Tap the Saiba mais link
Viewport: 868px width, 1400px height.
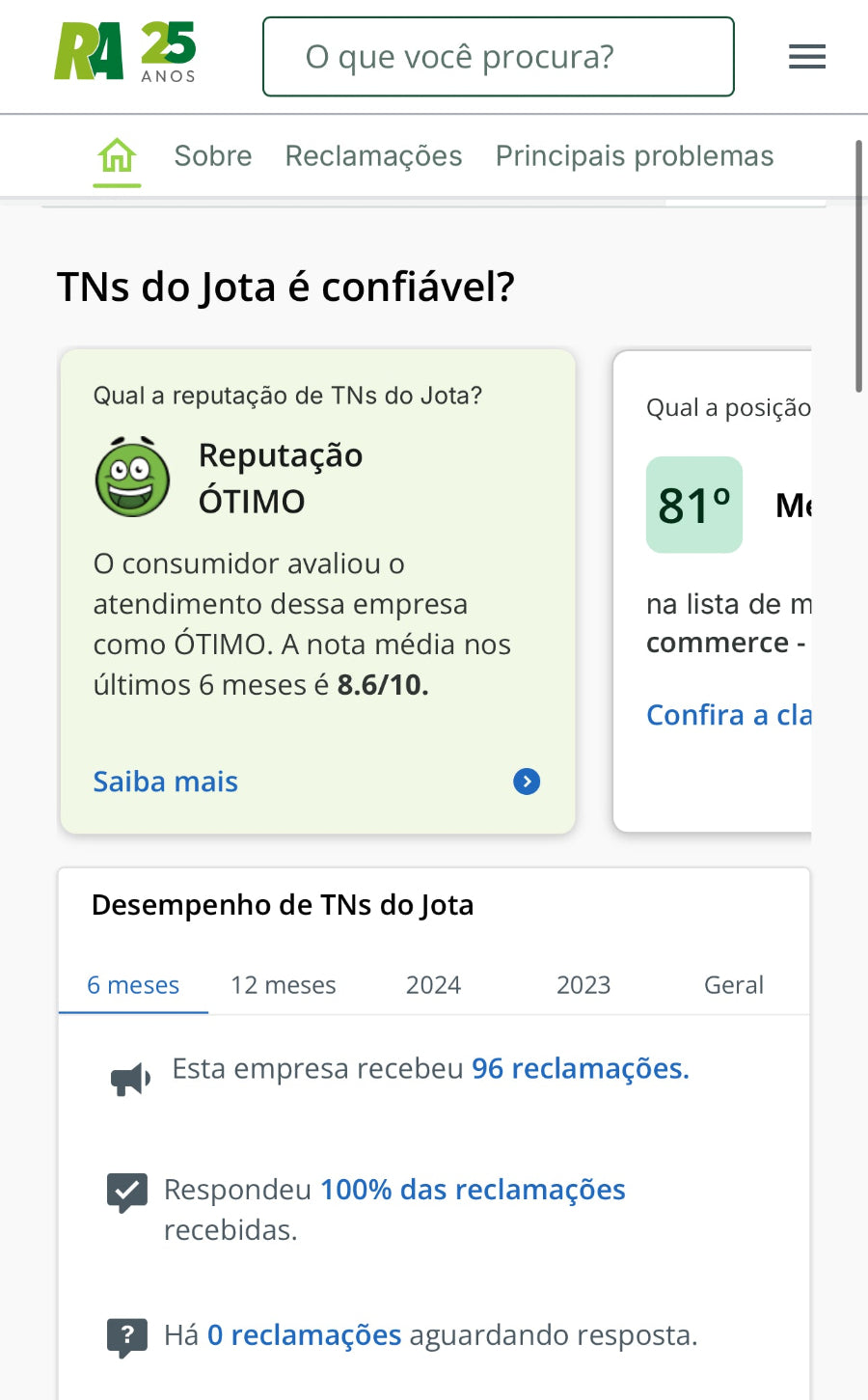(165, 782)
